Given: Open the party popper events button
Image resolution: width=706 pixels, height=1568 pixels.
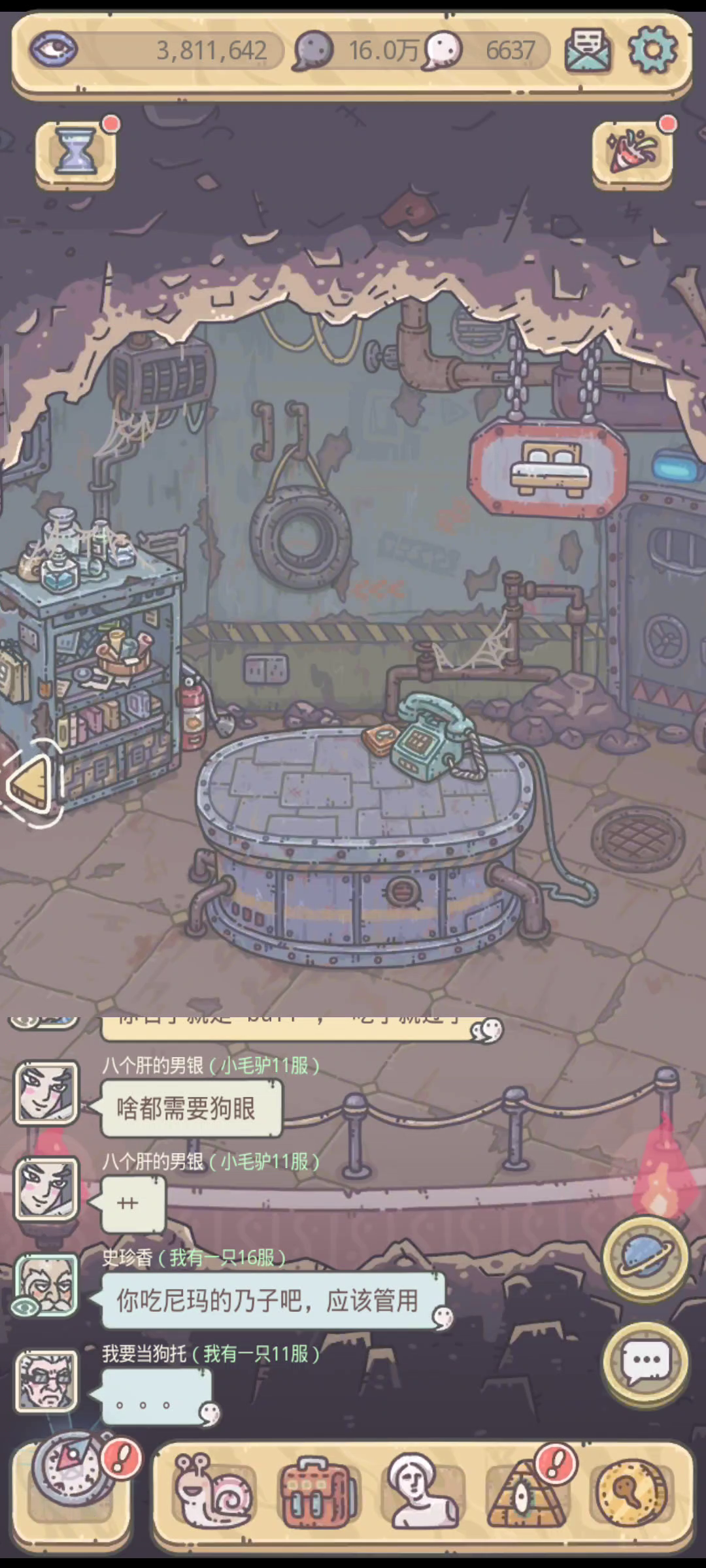Looking at the screenshot, I should (x=632, y=153).
